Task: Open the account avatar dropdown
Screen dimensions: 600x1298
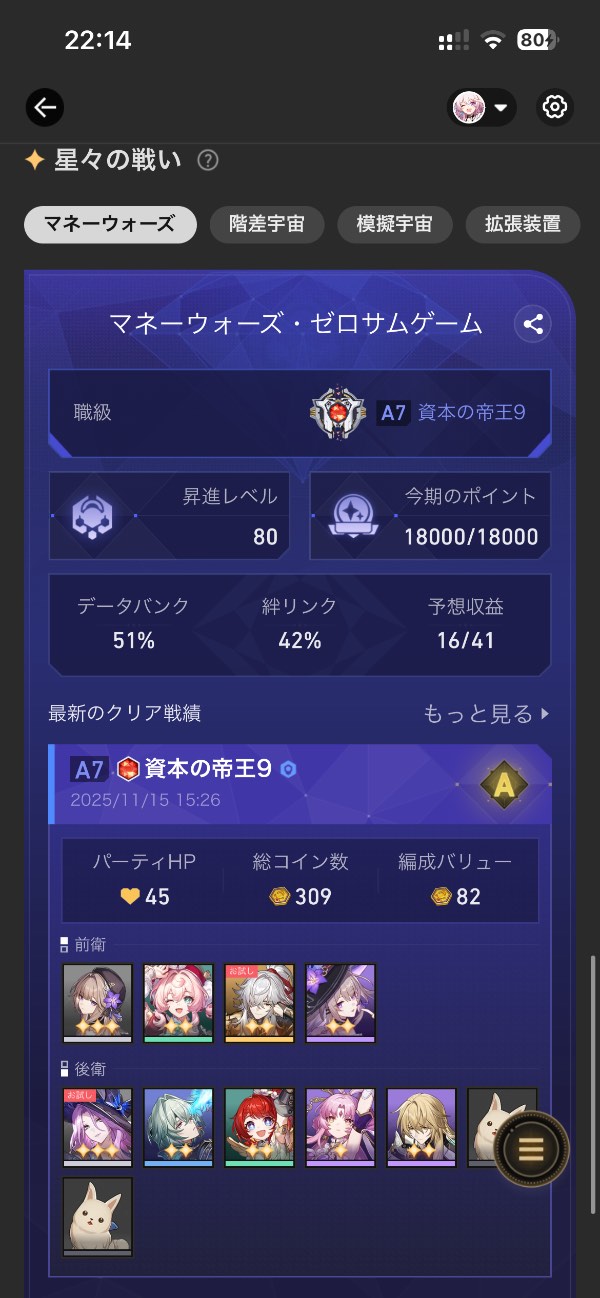Action: (x=482, y=107)
